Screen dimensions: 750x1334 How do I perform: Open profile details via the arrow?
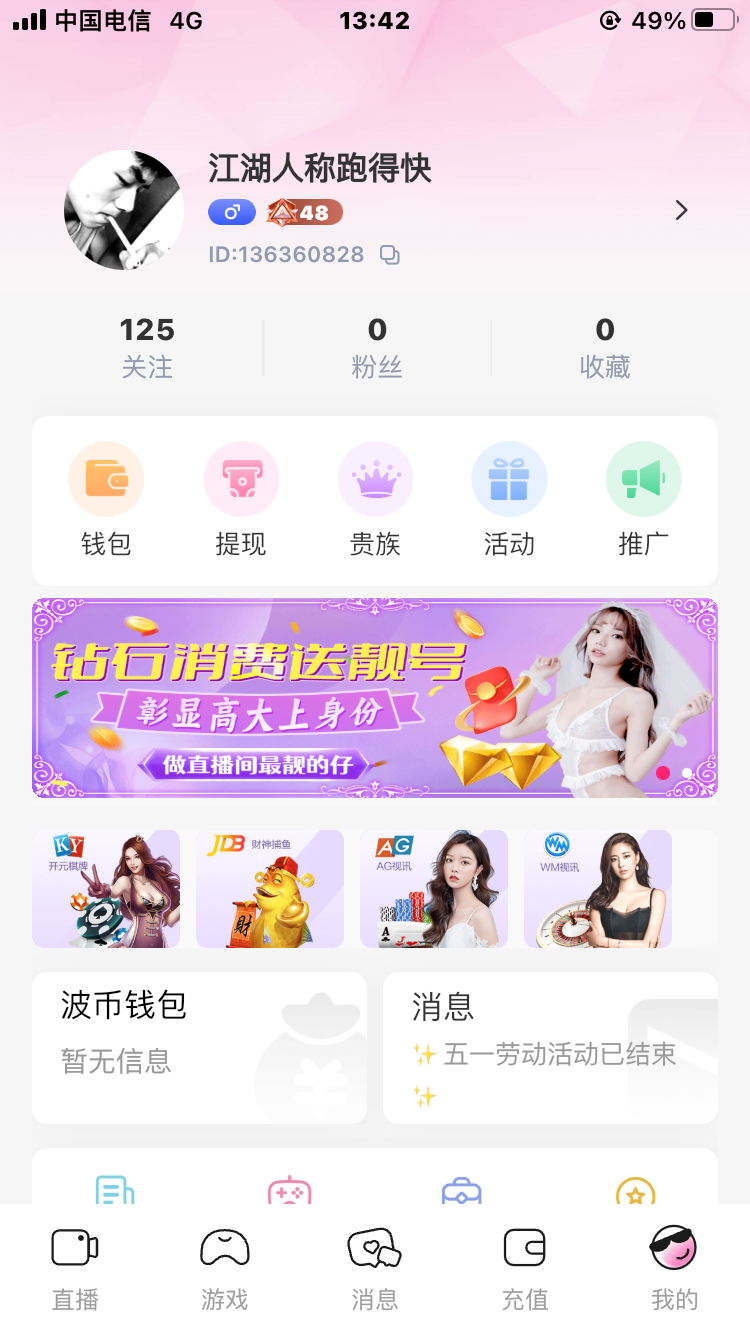pos(681,210)
